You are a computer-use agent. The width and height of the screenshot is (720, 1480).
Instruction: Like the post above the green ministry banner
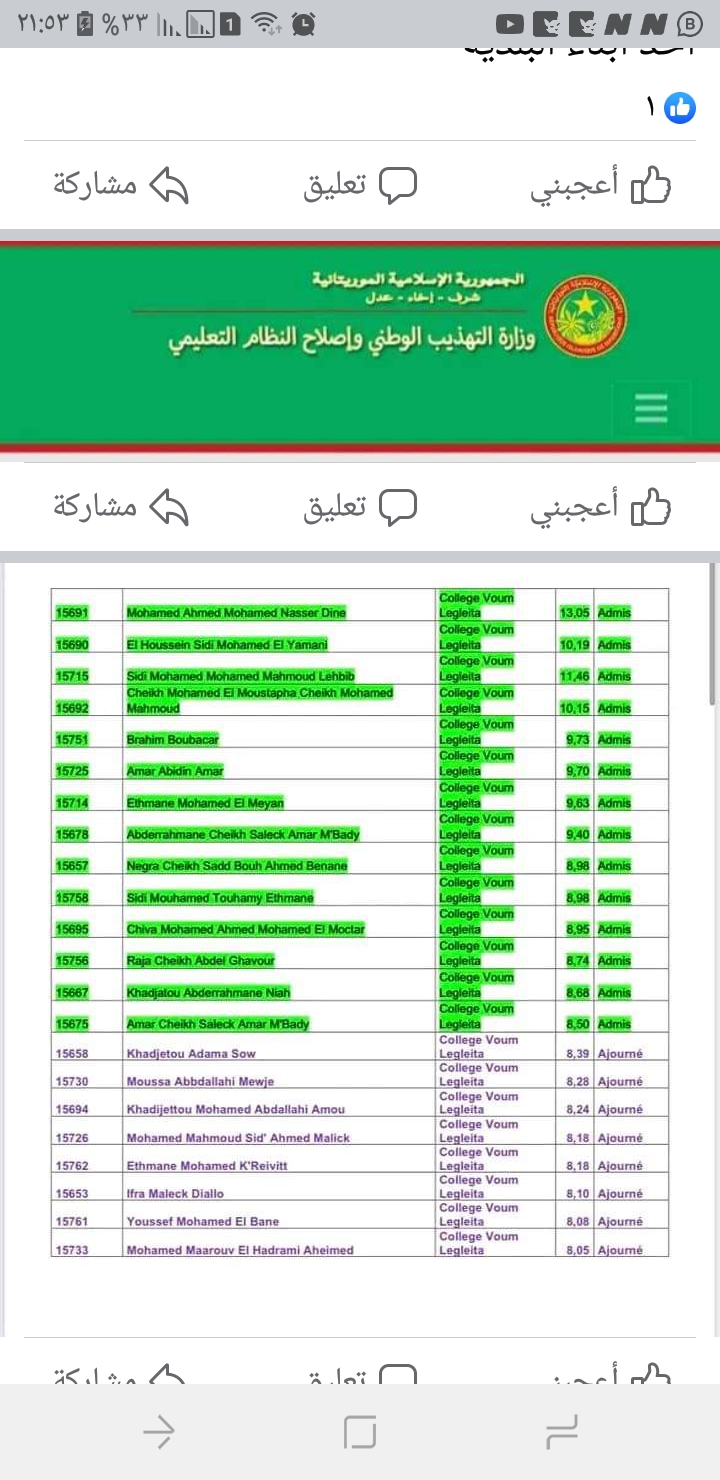point(600,185)
